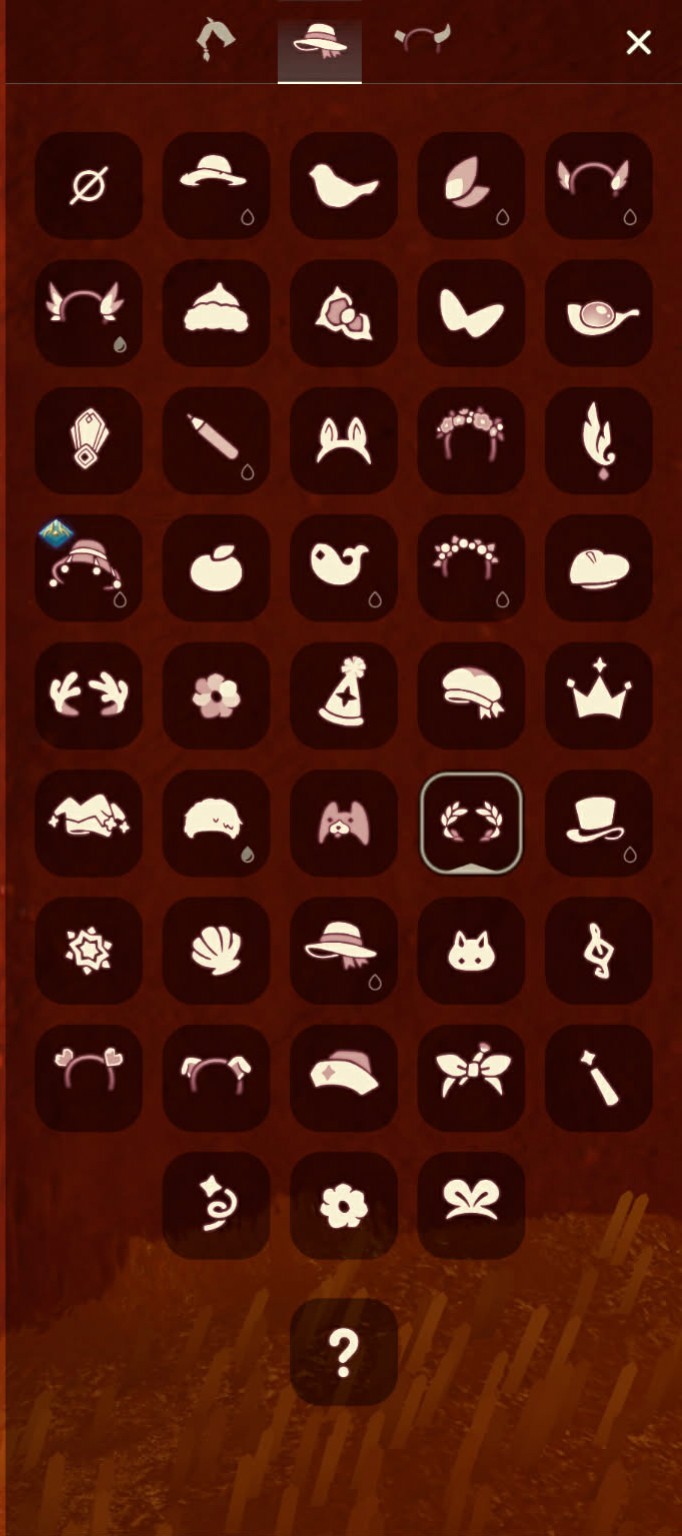
Task: Select the no-hat empty option
Action: [x=88, y=185]
